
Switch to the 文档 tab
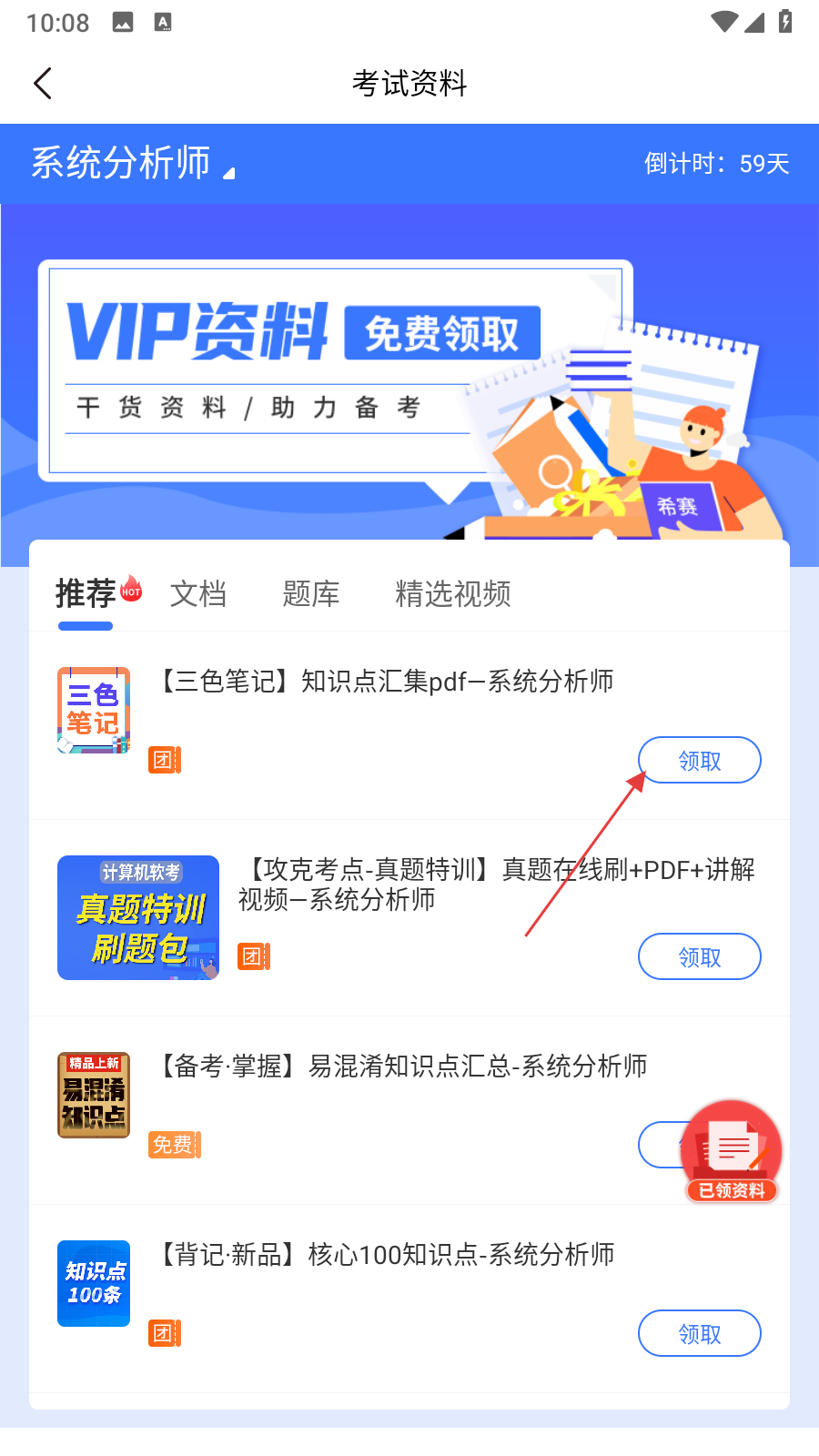[197, 594]
